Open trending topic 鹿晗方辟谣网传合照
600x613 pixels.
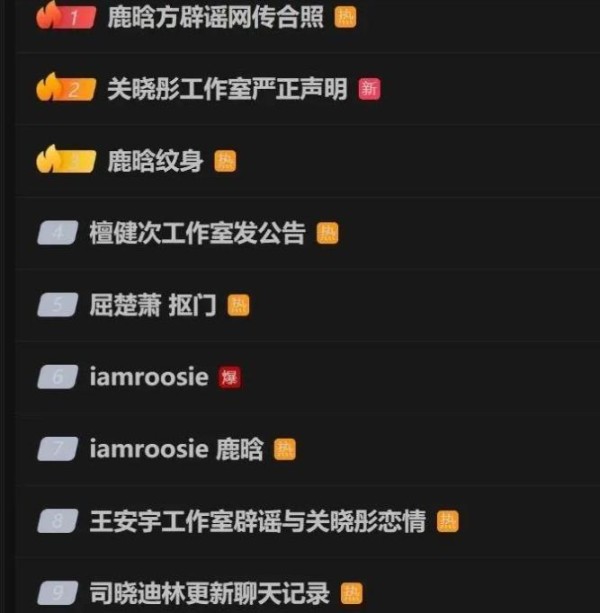tap(215, 17)
